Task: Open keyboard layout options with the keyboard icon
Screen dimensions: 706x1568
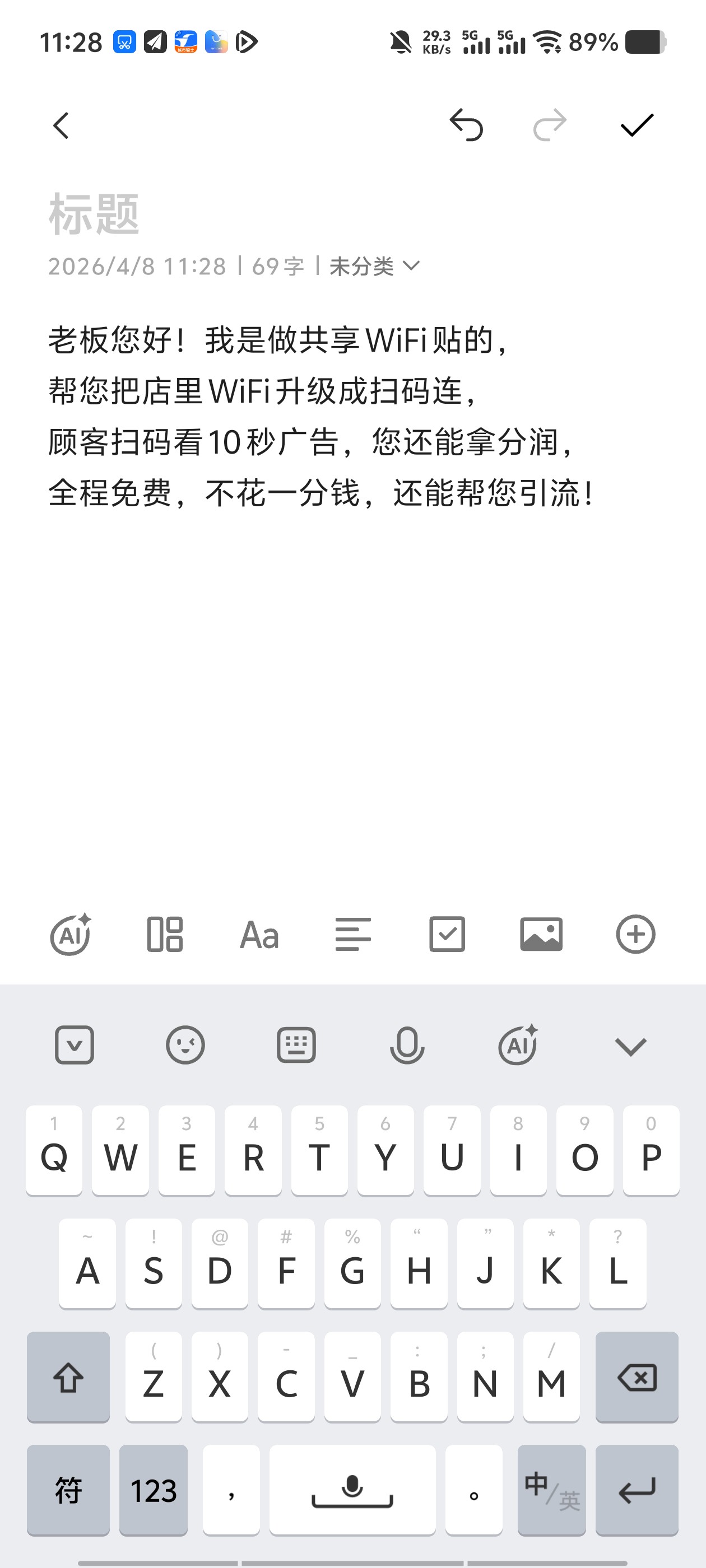Action: click(x=296, y=1043)
